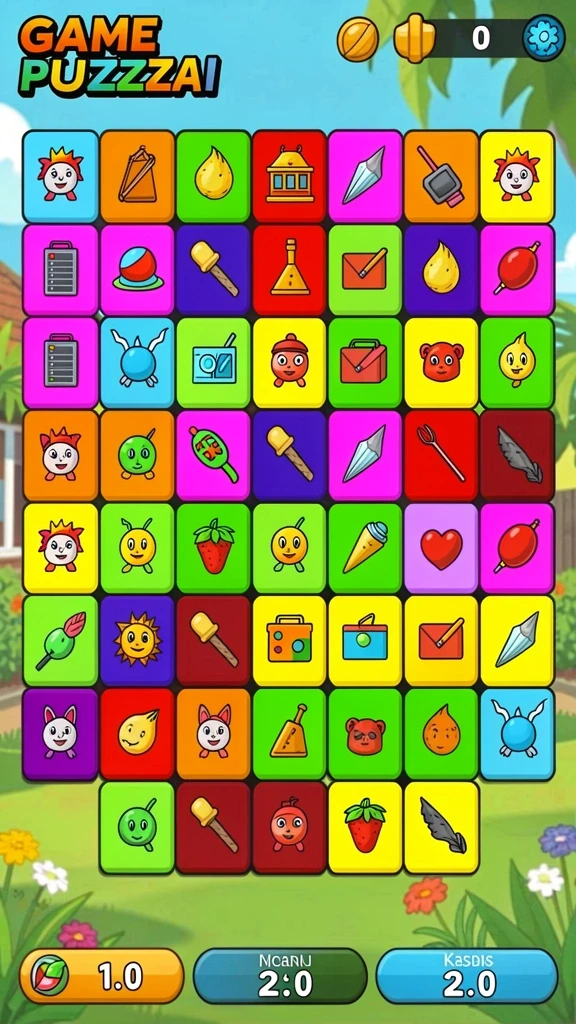576x1024 pixels.
Task: Open the blue settings gear
Action: click(543, 39)
